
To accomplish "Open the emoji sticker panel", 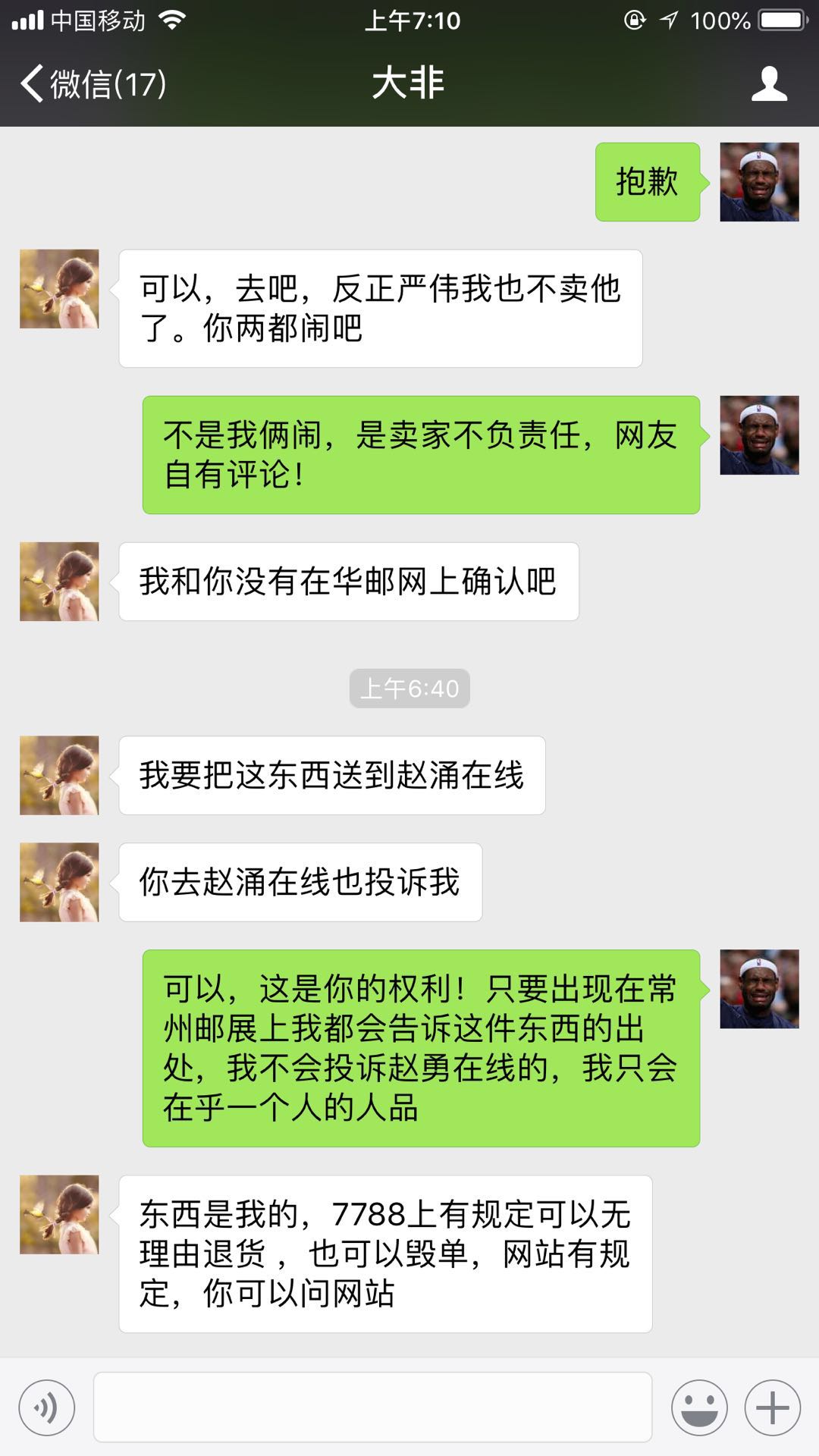I will coord(699,1408).
